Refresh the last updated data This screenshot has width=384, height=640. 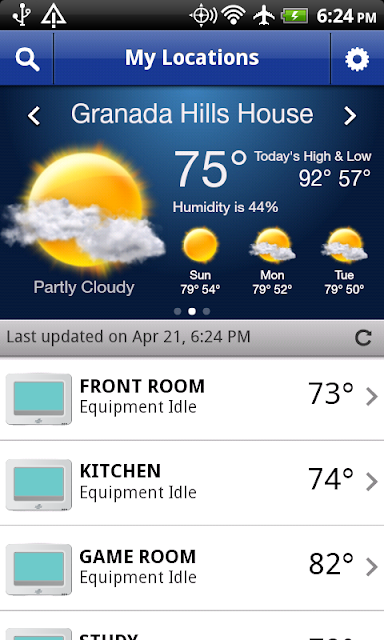point(363,338)
